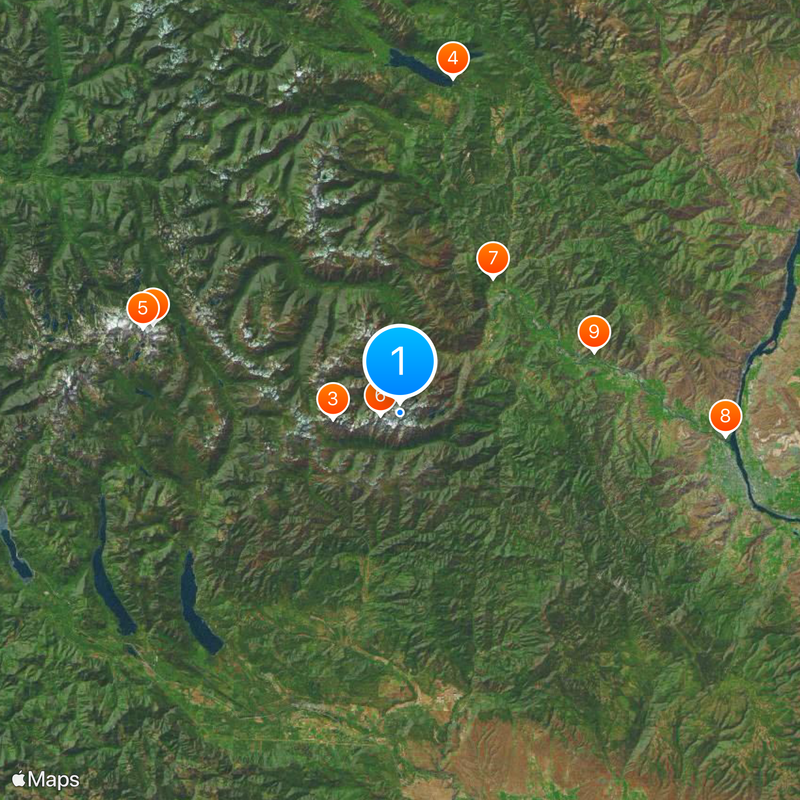Open the orange pin numbered 8
The image size is (800, 800).
click(725, 415)
